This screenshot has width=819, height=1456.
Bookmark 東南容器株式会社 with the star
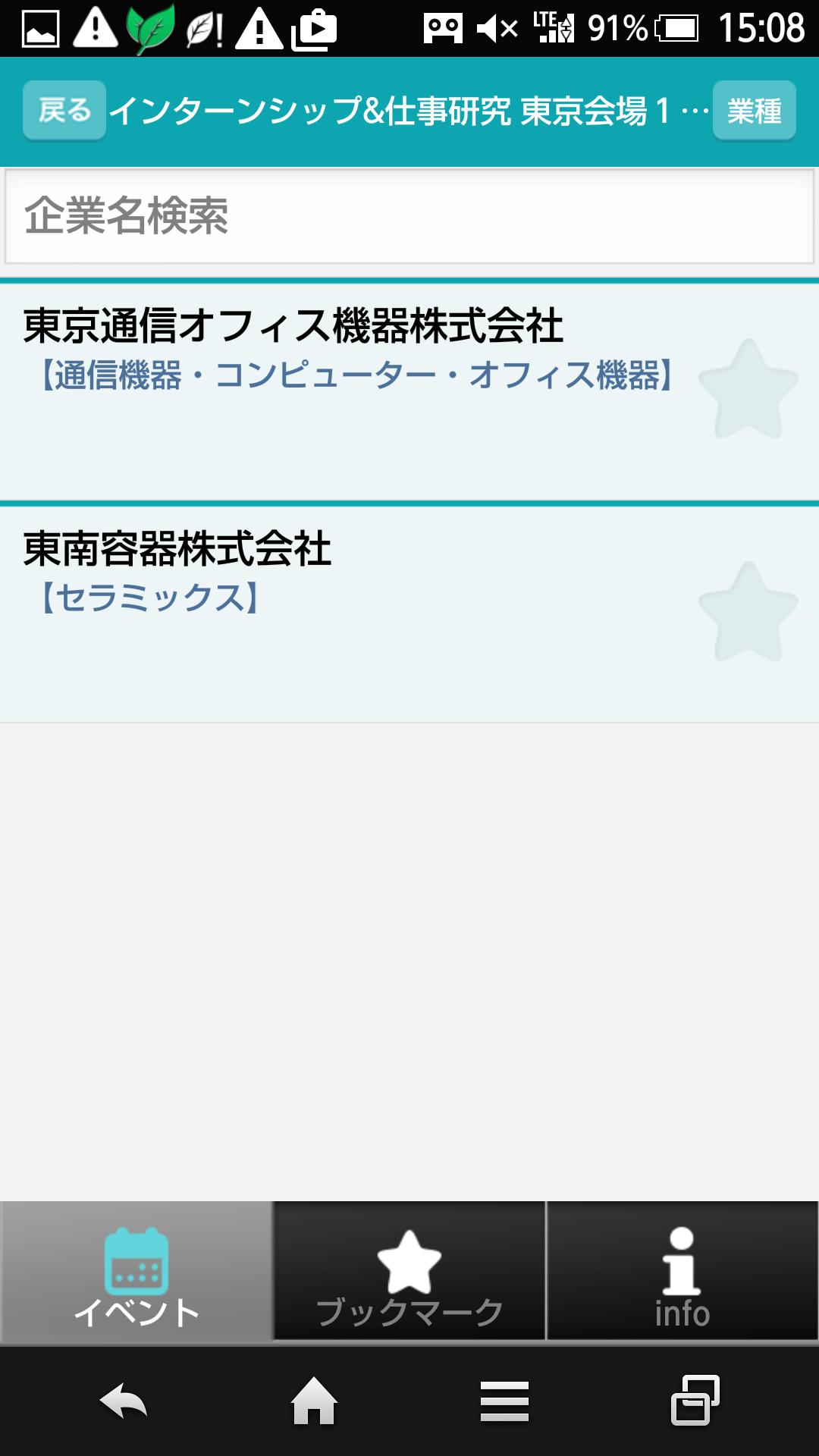(748, 612)
